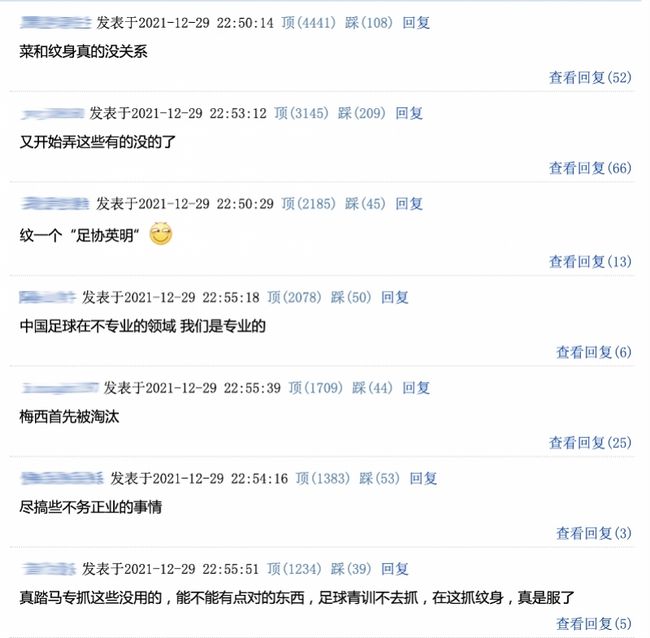Image resolution: width=650 pixels, height=638 pixels.
Task: Reply to the "梅西首先被淘汰" comment
Action: pos(416,388)
